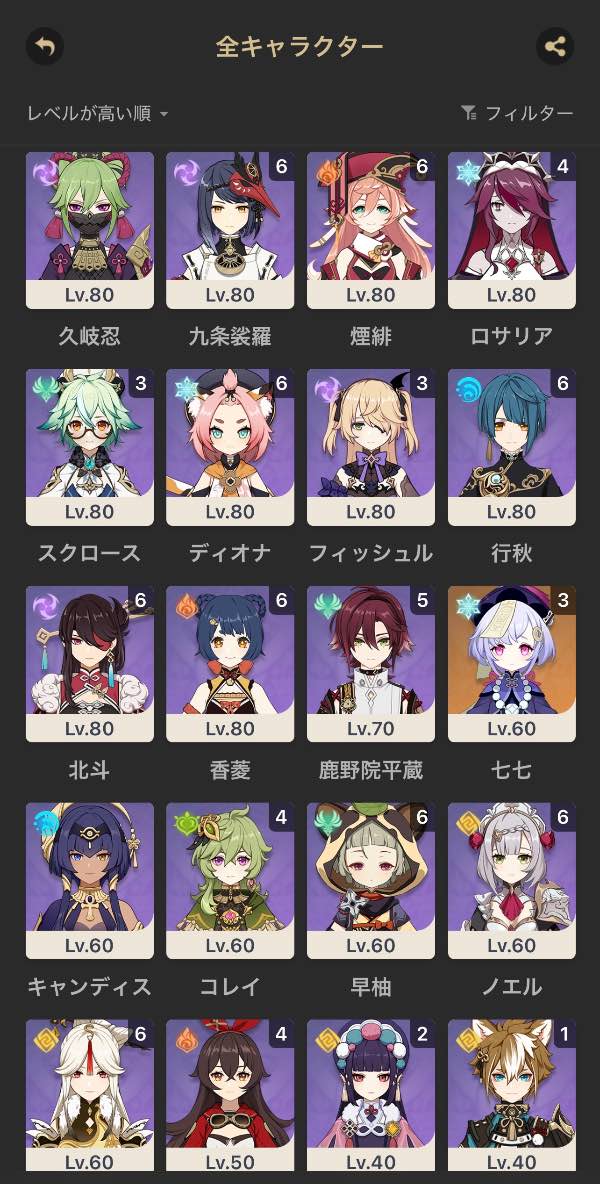Open ロサリア character card
This screenshot has width=600, height=1184.
click(512, 230)
